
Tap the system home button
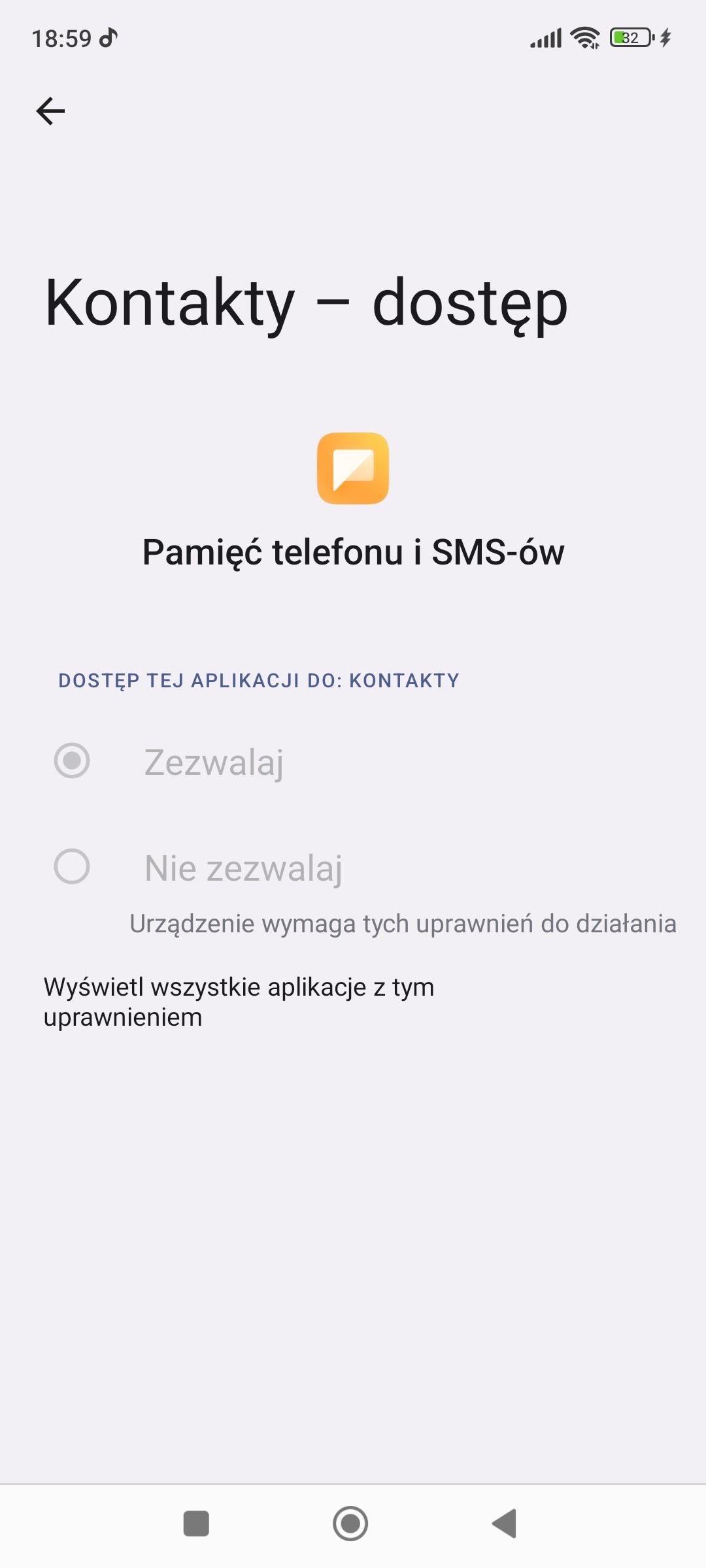click(x=350, y=1524)
